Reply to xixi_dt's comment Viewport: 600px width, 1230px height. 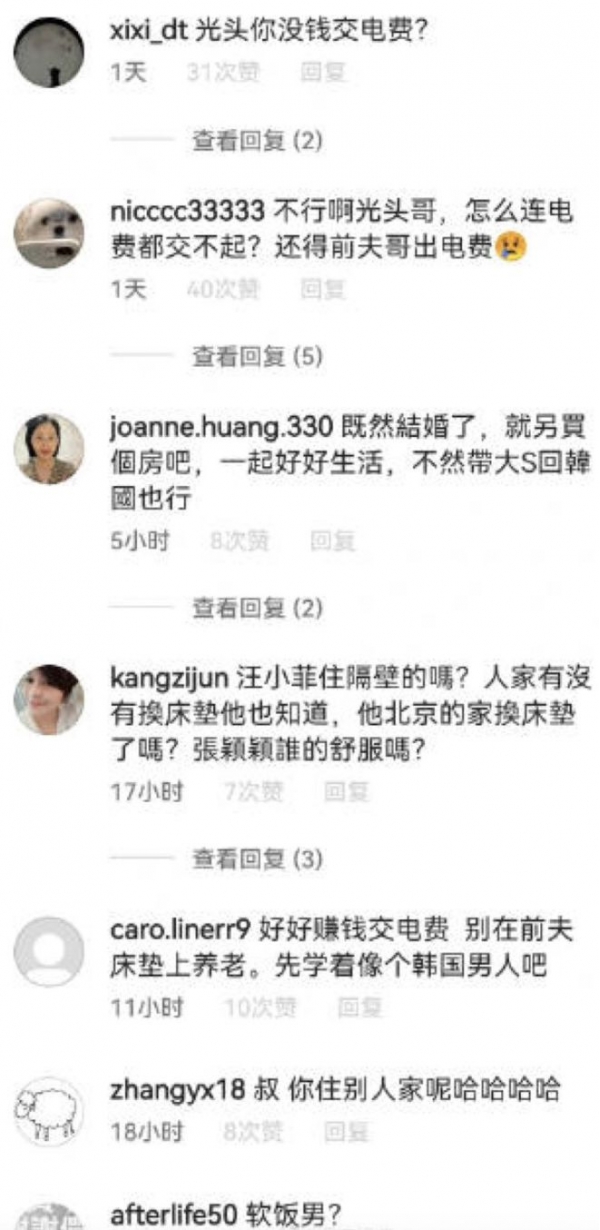pyautogui.click(x=322, y=72)
